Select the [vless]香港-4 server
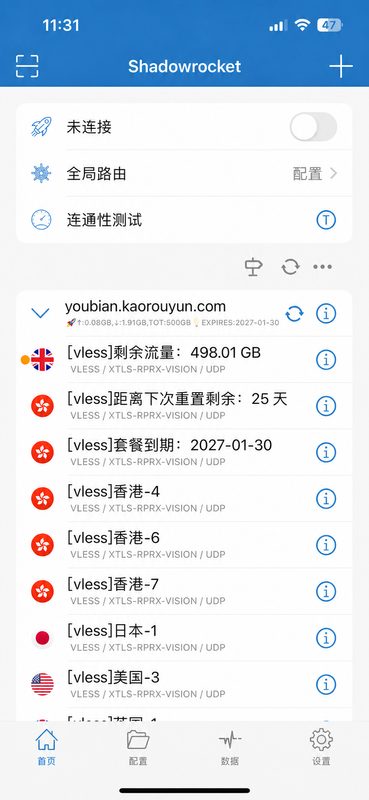This screenshot has height=800, width=369. click(x=184, y=499)
